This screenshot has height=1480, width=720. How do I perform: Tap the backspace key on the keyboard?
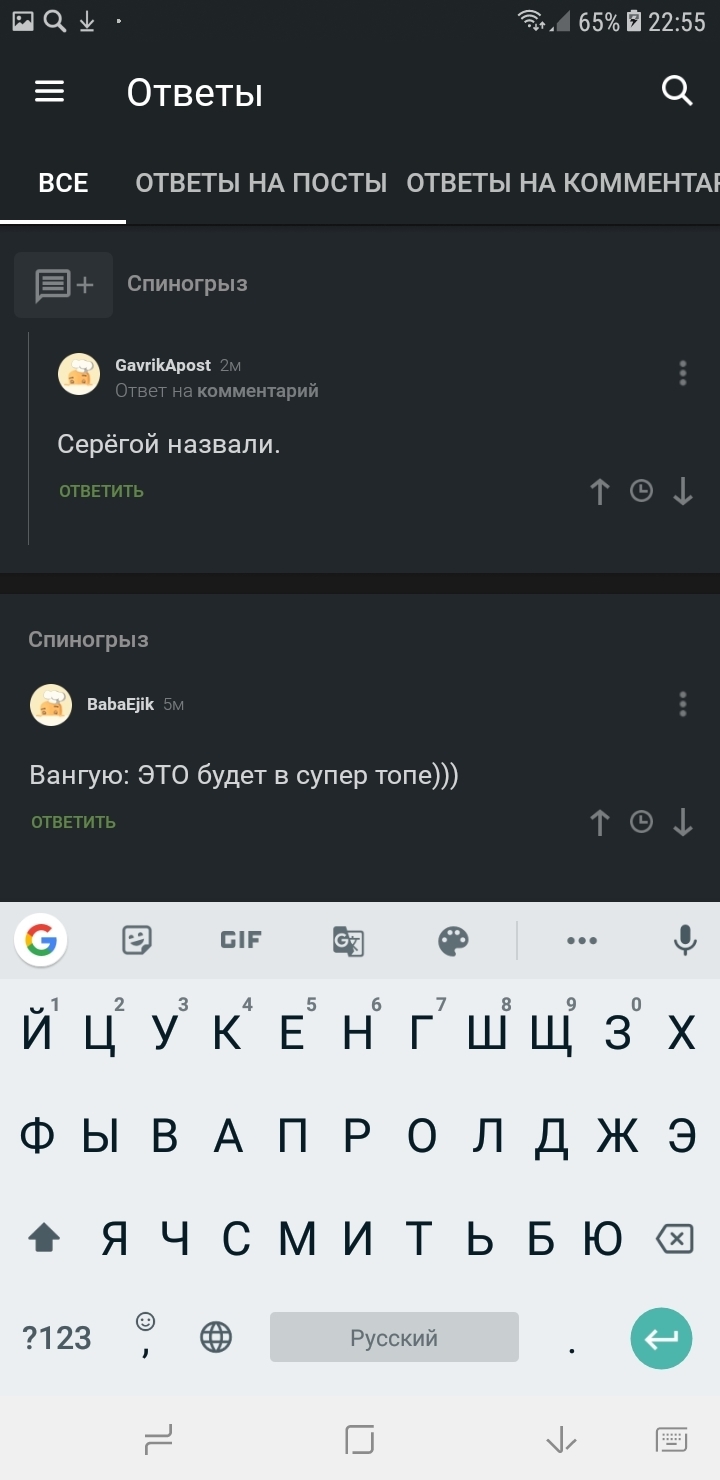[675, 1240]
